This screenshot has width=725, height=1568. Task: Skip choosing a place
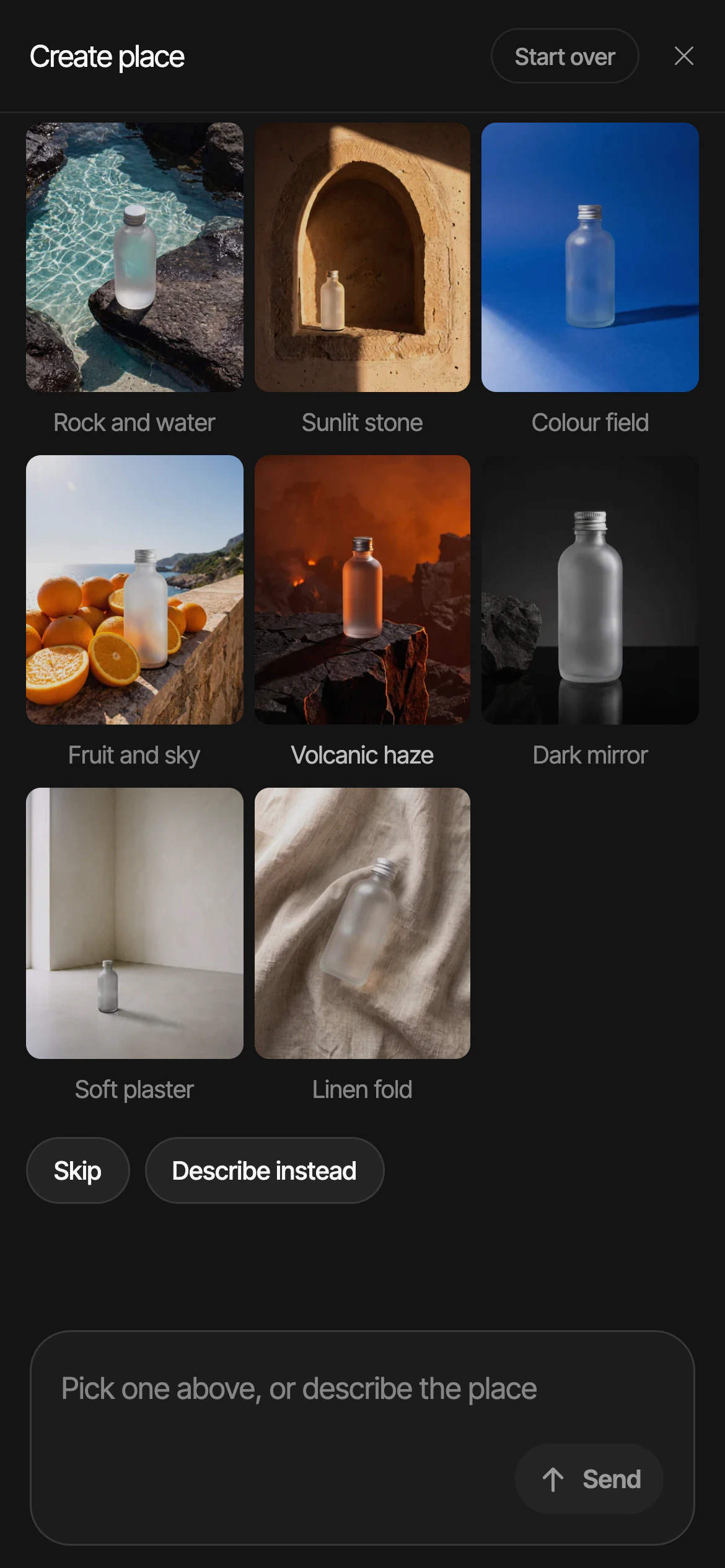coord(78,1170)
